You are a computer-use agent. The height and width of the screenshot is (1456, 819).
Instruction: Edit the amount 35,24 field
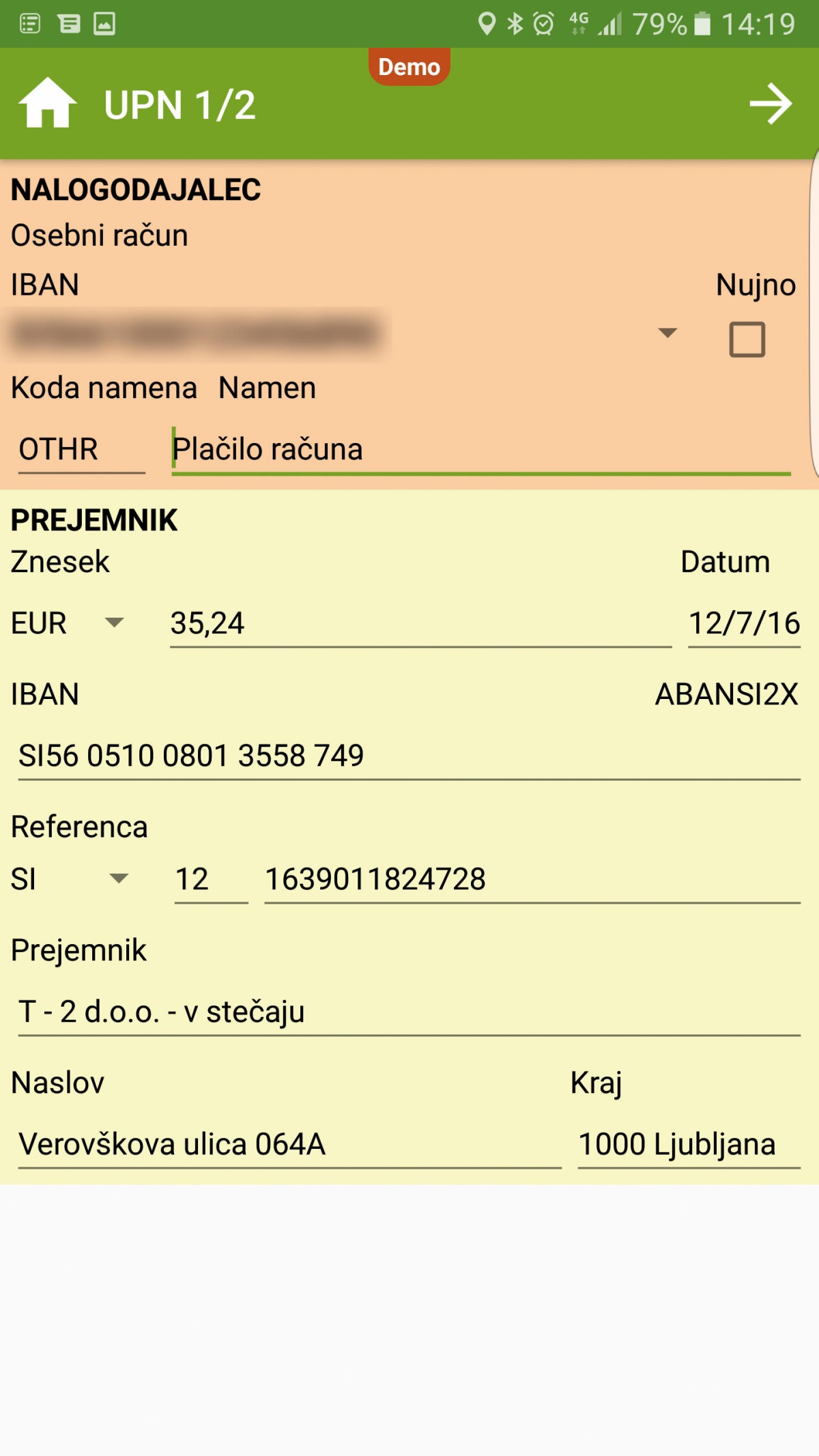pyautogui.click(x=420, y=623)
